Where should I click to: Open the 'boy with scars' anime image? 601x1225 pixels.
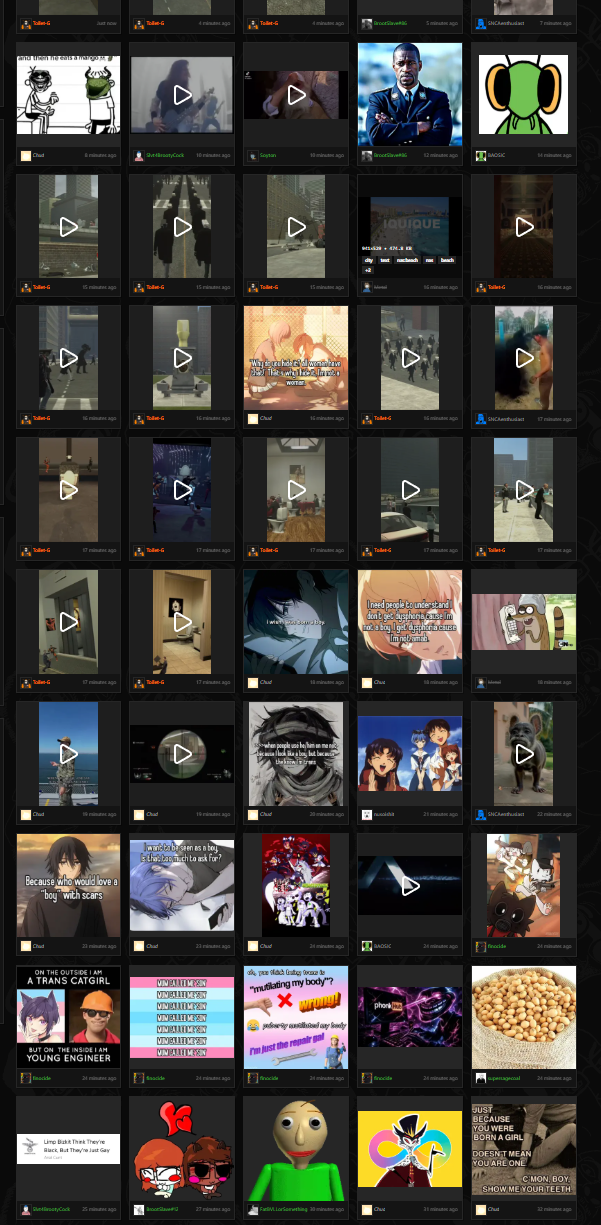point(68,885)
